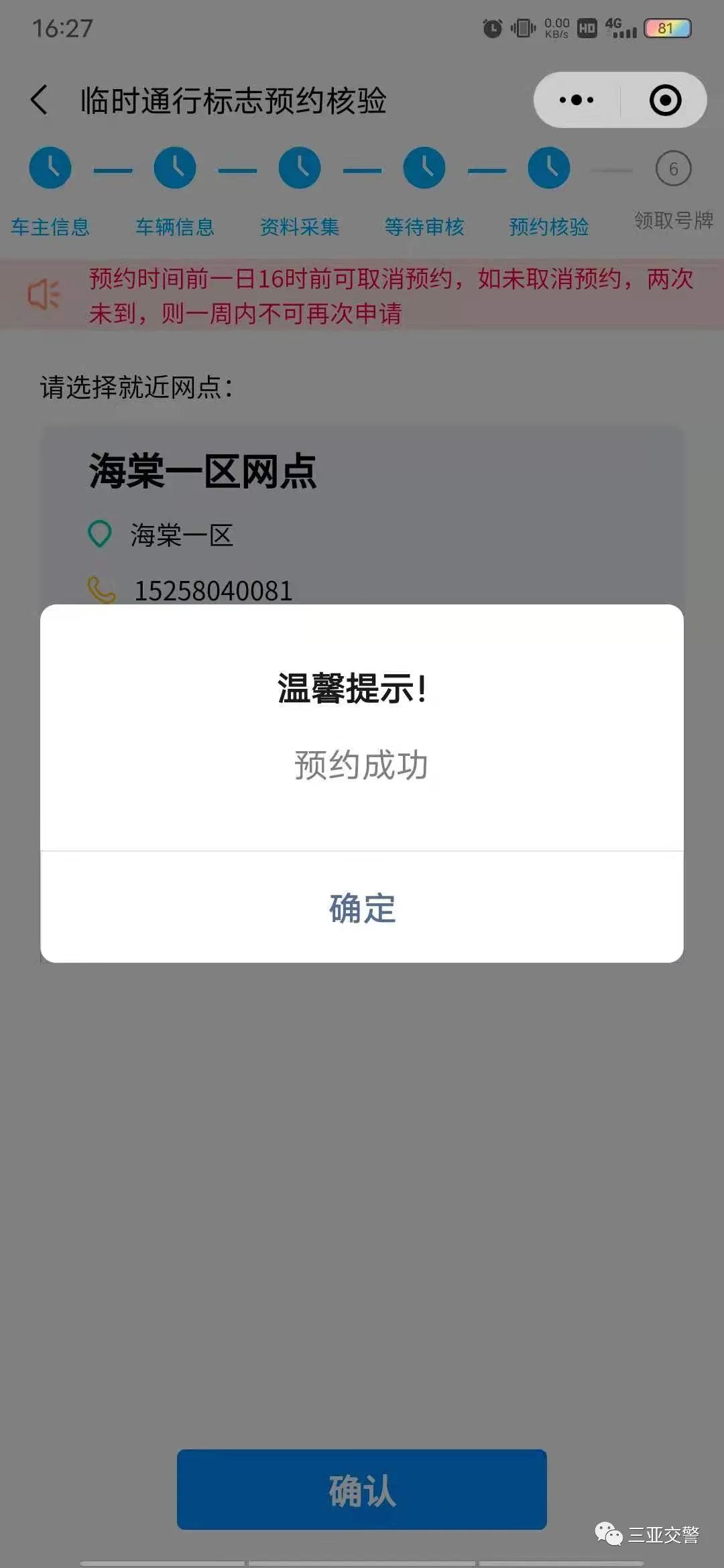Image resolution: width=724 pixels, height=1568 pixels.
Task: Tap 确定 to dismiss the success dialog
Action: 362,908
